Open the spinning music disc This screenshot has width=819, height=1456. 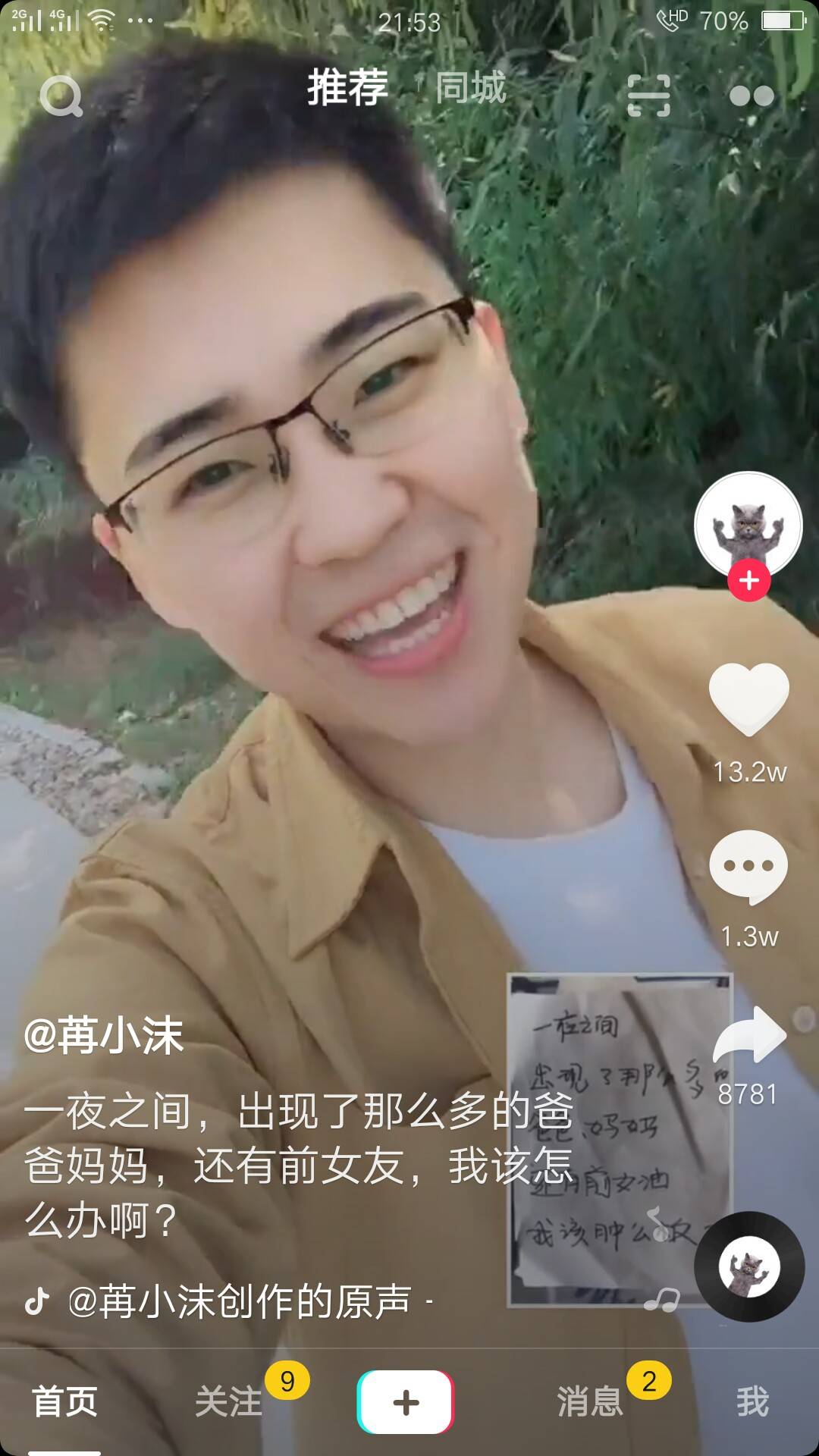(749, 1268)
